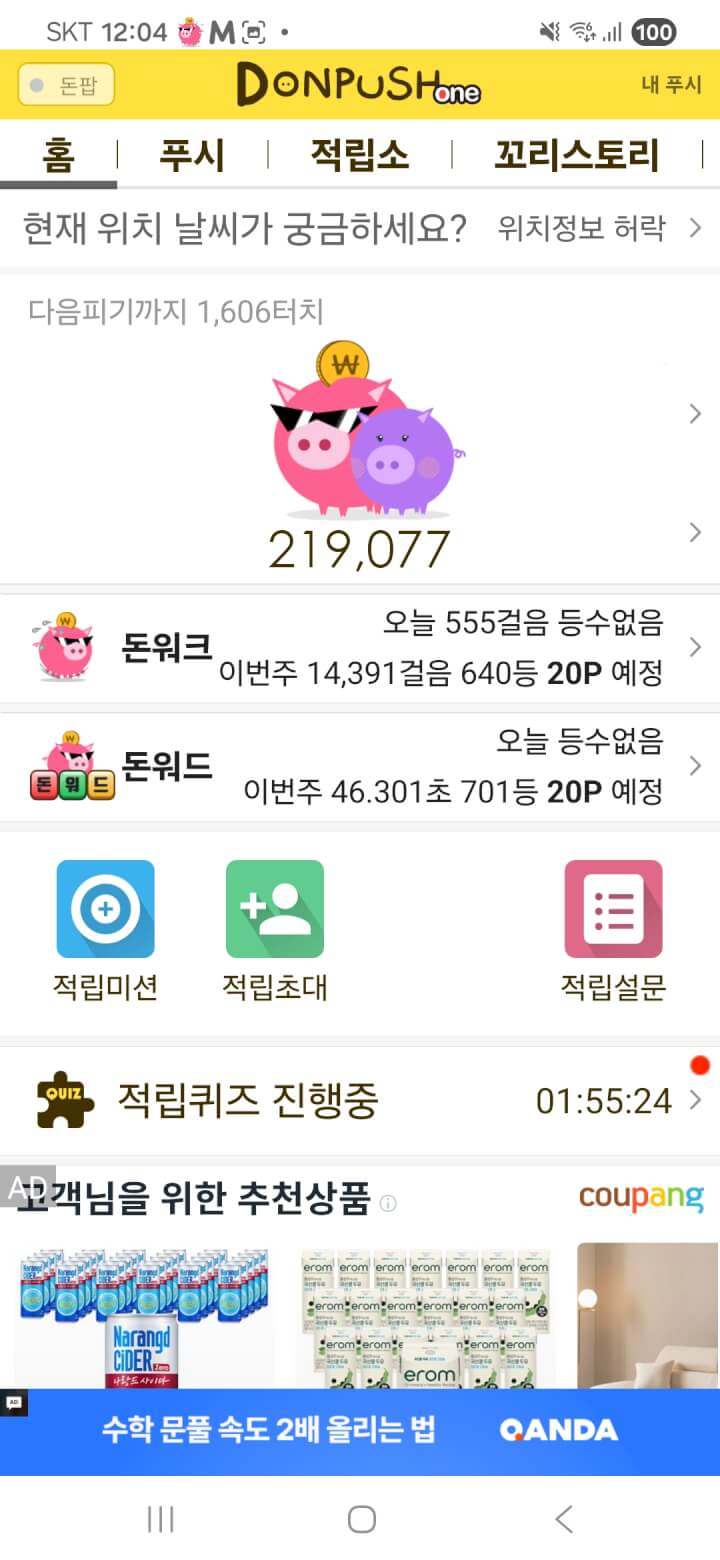This screenshot has height=1560, width=720.
Task: Go back with the system back button
Action: click(564, 1520)
